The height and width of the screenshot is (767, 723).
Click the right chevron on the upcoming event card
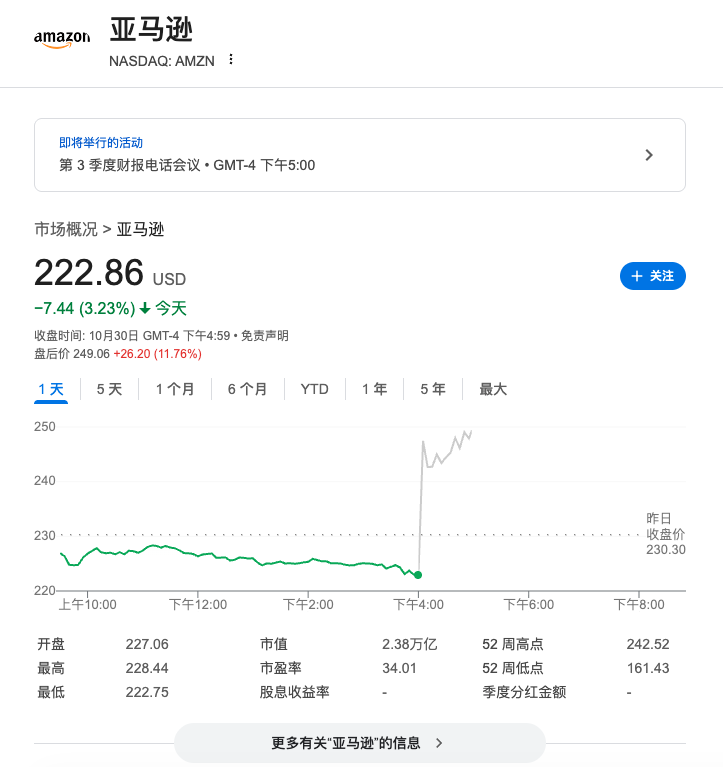(x=649, y=155)
